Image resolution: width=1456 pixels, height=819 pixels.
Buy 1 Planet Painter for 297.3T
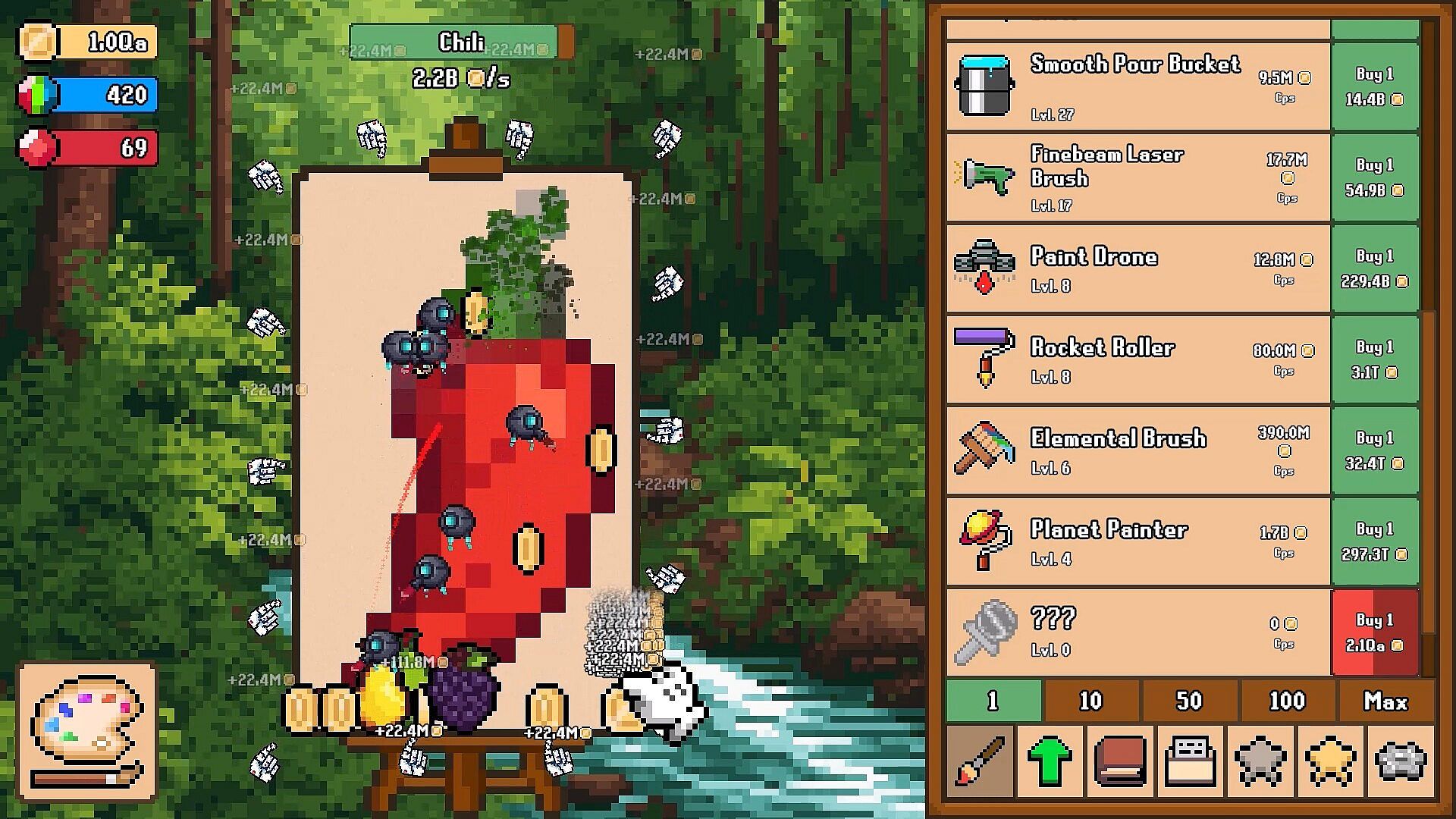pyautogui.click(x=1374, y=541)
